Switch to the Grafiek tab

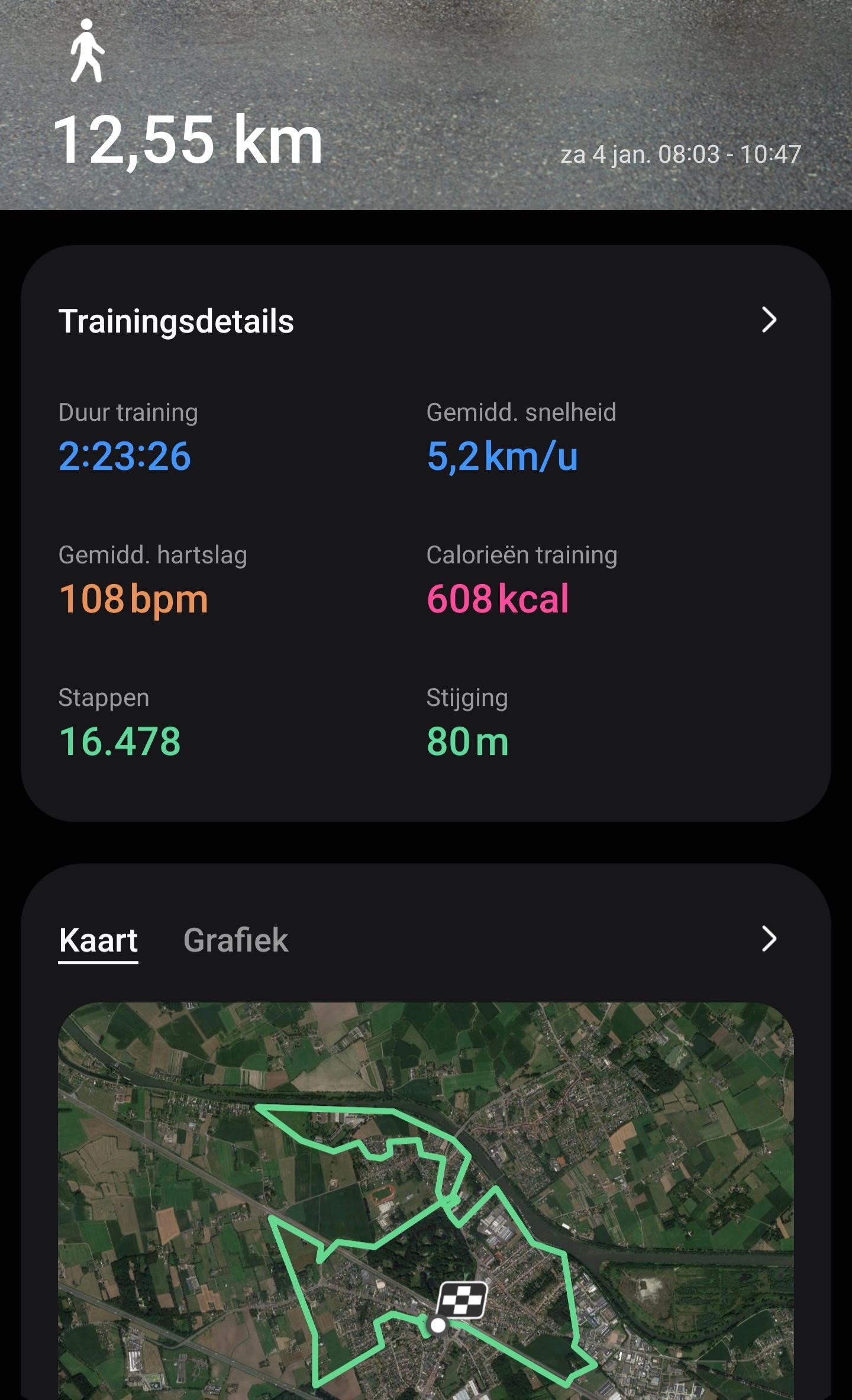point(235,940)
